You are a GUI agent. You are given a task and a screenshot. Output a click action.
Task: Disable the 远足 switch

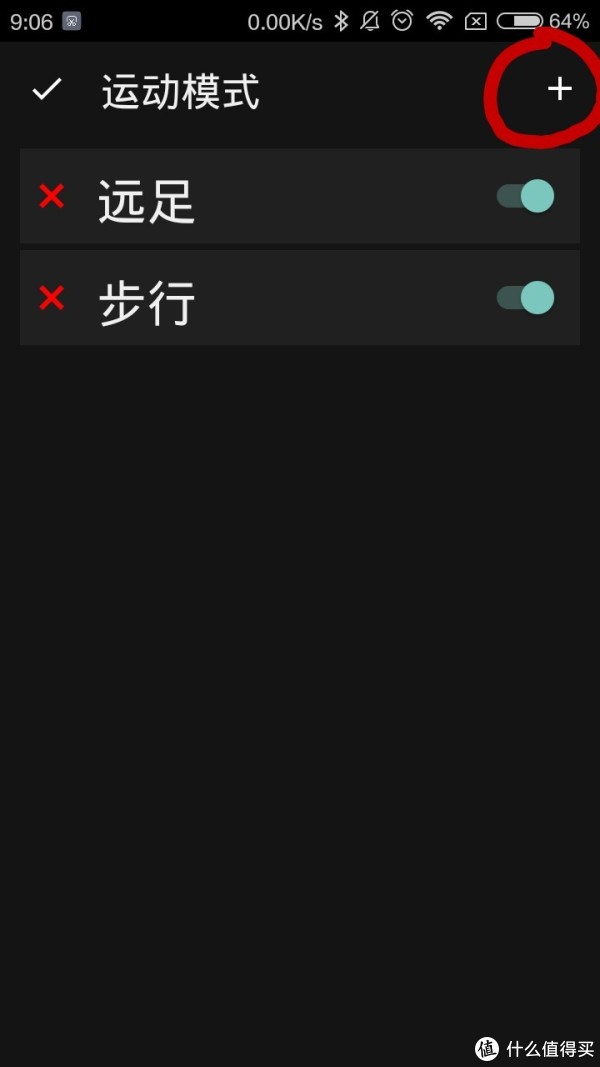pyautogui.click(x=525, y=197)
